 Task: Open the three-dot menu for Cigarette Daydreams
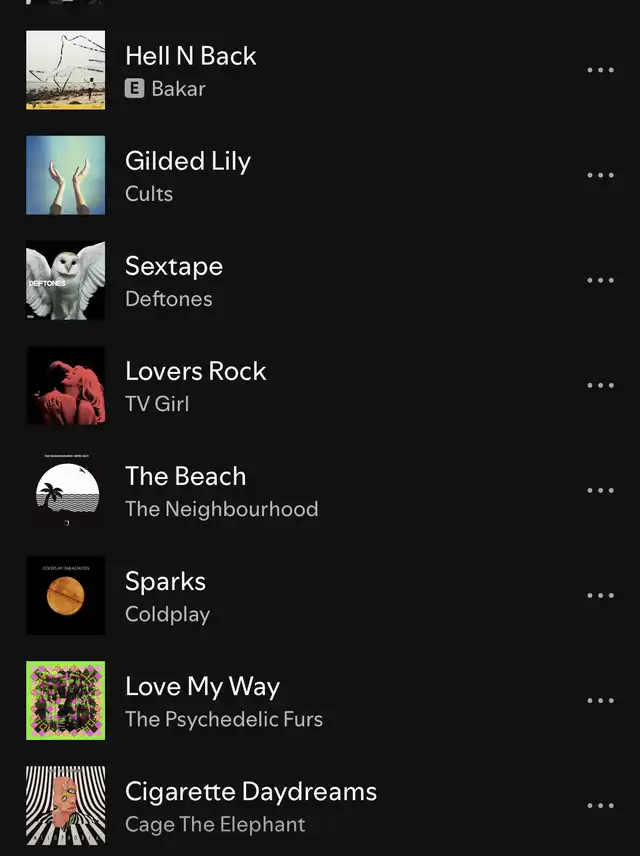[600, 805]
